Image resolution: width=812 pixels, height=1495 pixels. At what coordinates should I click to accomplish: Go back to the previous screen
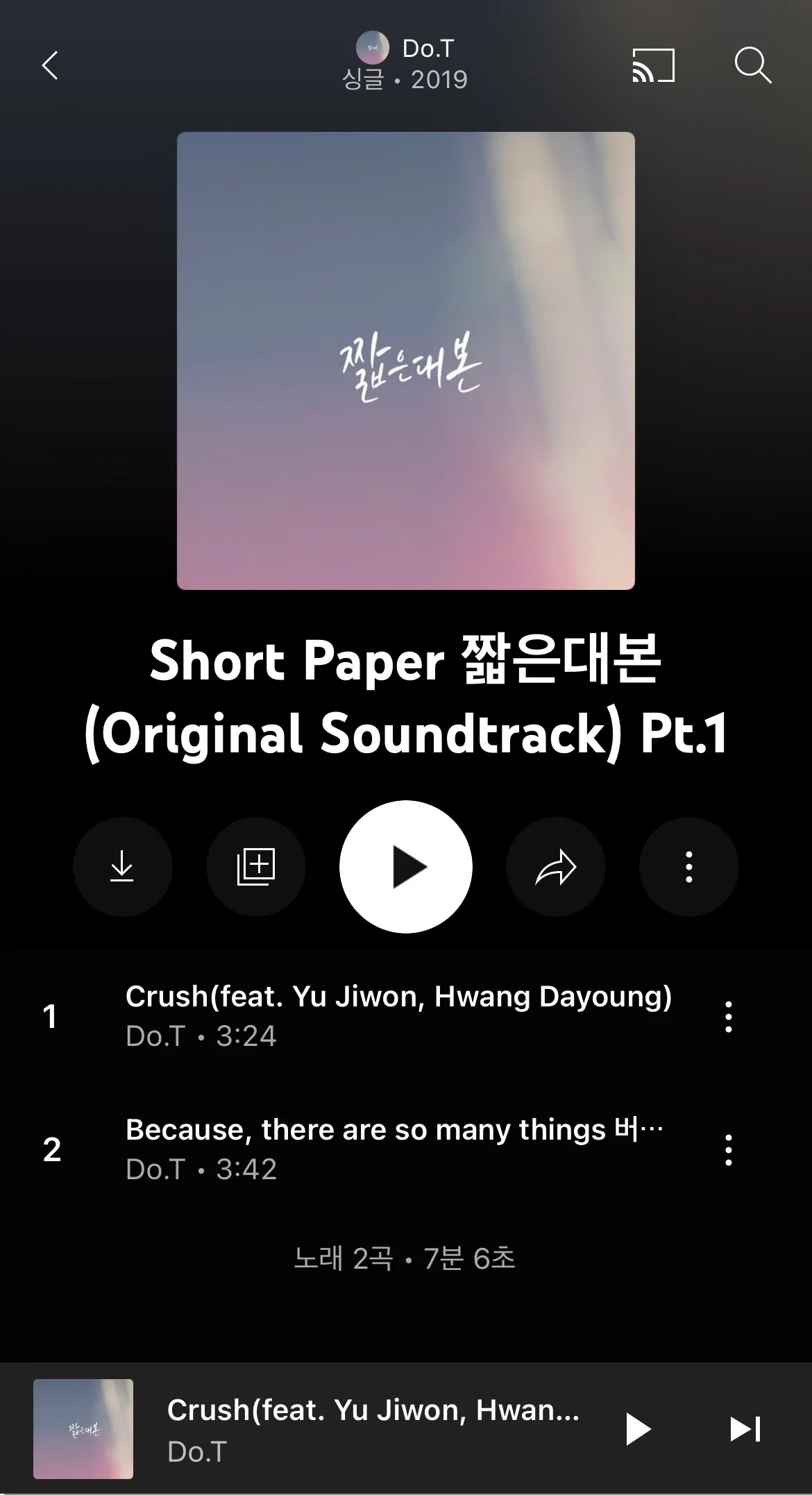coord(49,65)
